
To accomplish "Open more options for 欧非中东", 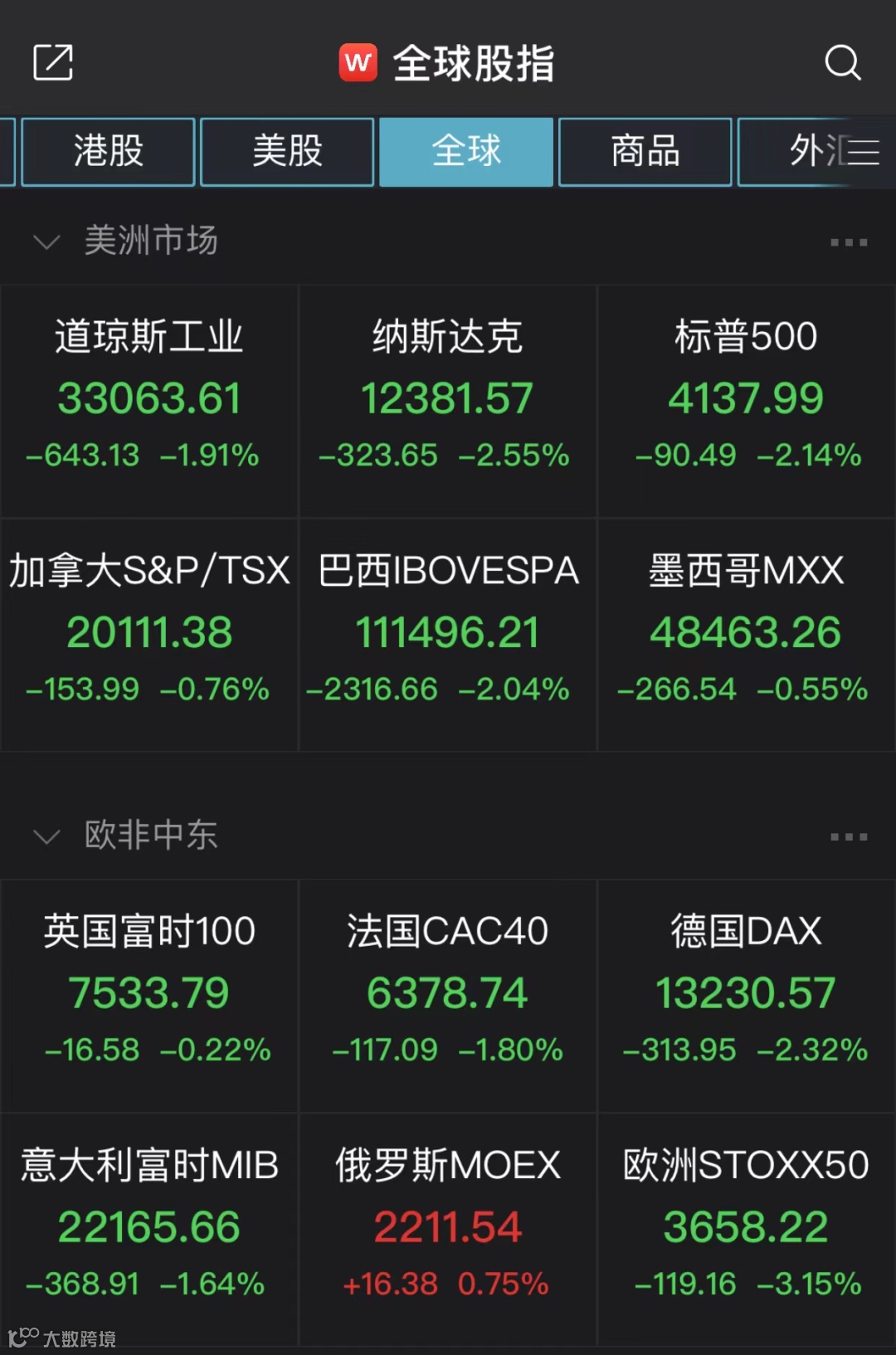I will (849, 836).
